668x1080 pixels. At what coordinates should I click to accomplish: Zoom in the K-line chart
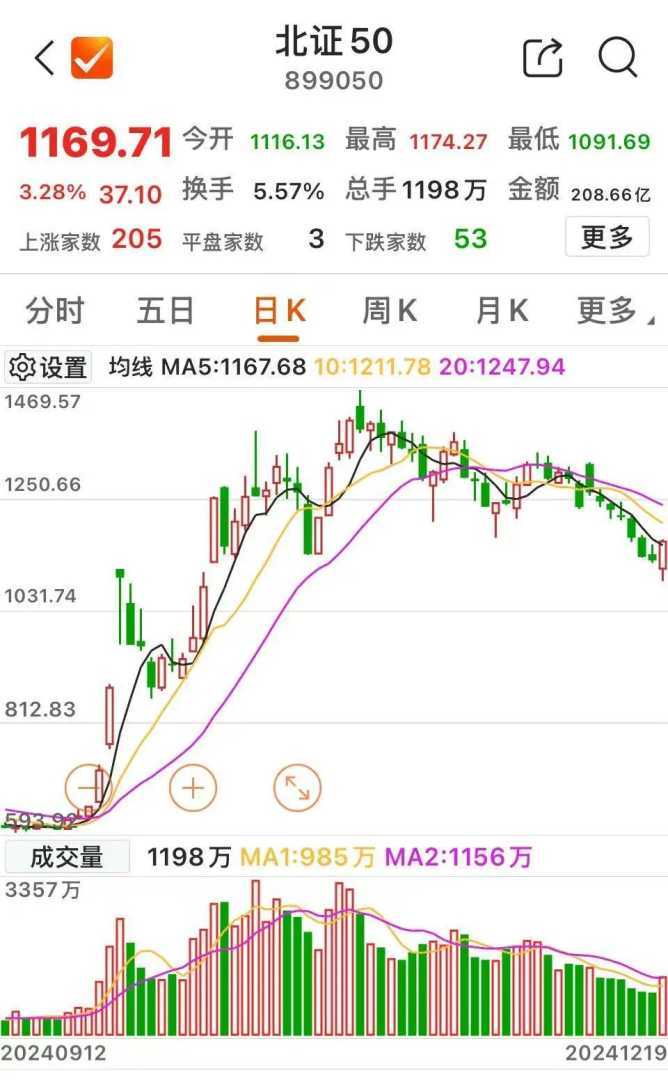pos(193,787)
